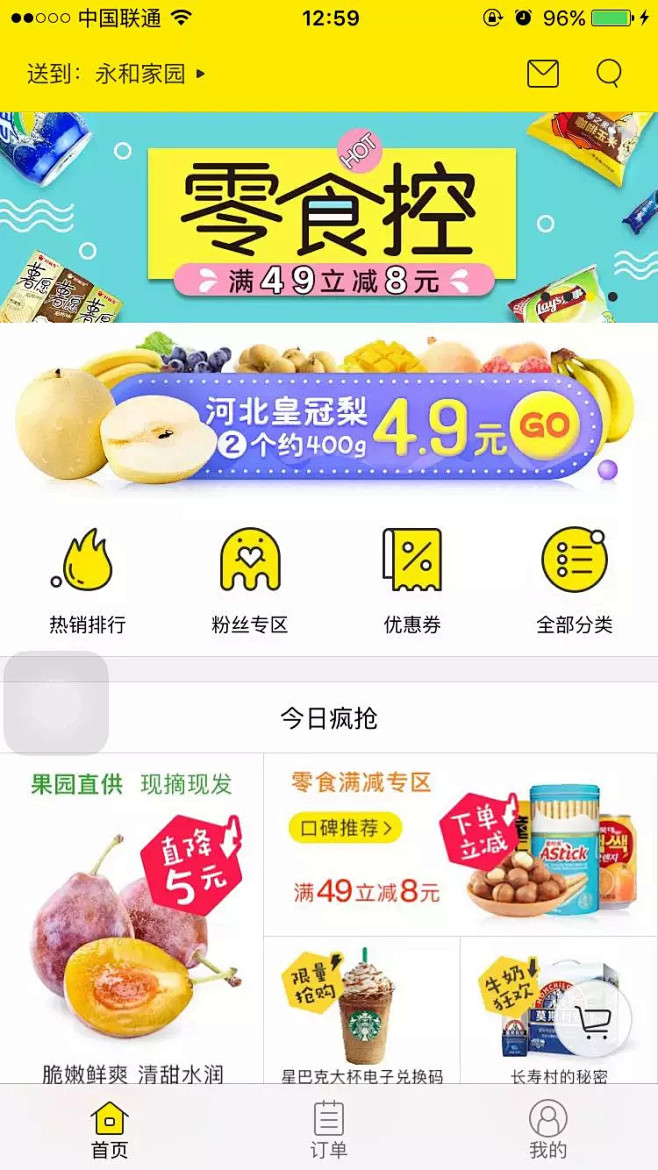Screen dimensions: 658x1170
Task: Switch to the 订单 orders tab
Action: tap(328, 1128)
